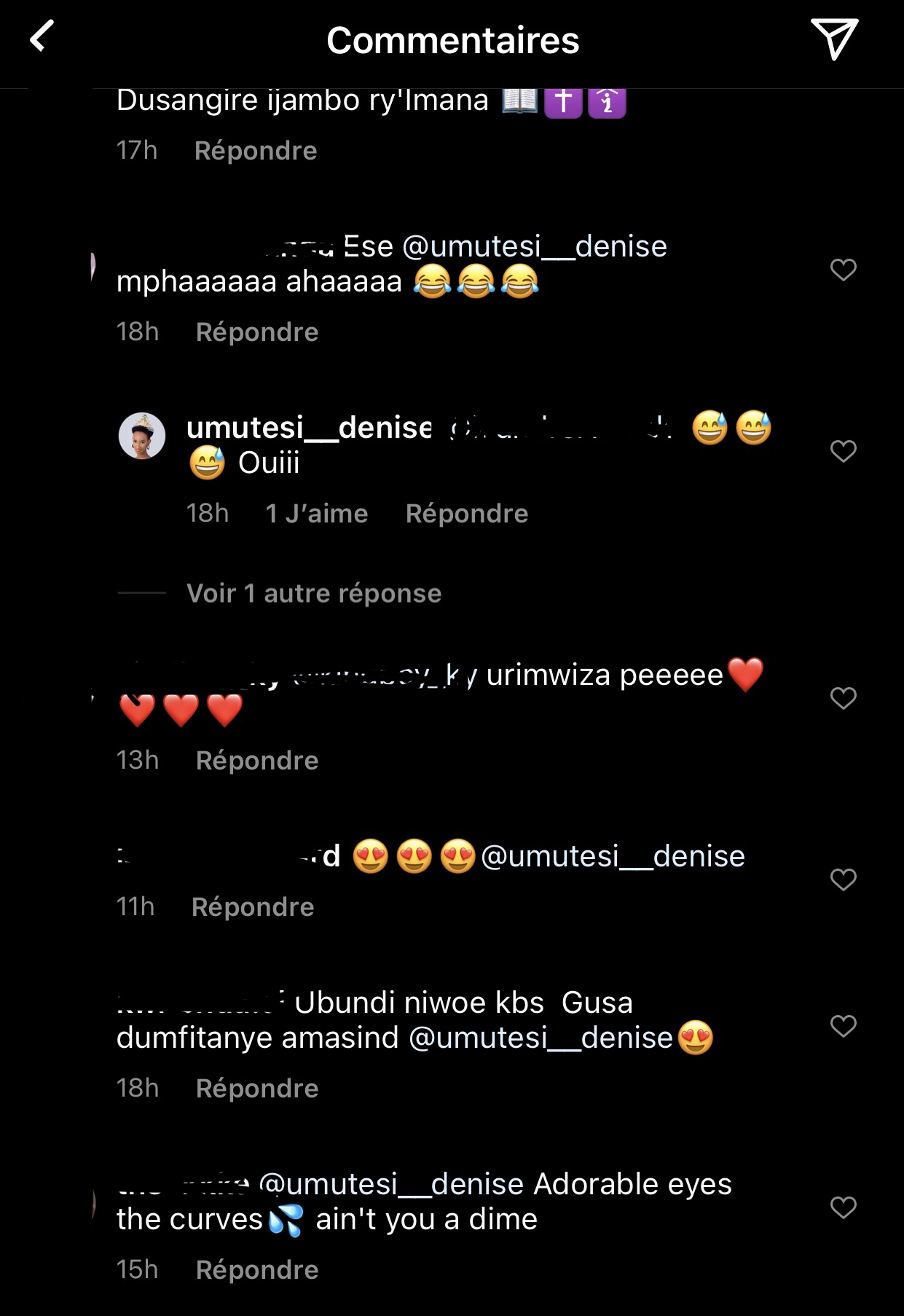Reply to the 'Dusangire ijambo ry'Imana' comment
Screen dimensions: 904x1316
pos(255,151)
